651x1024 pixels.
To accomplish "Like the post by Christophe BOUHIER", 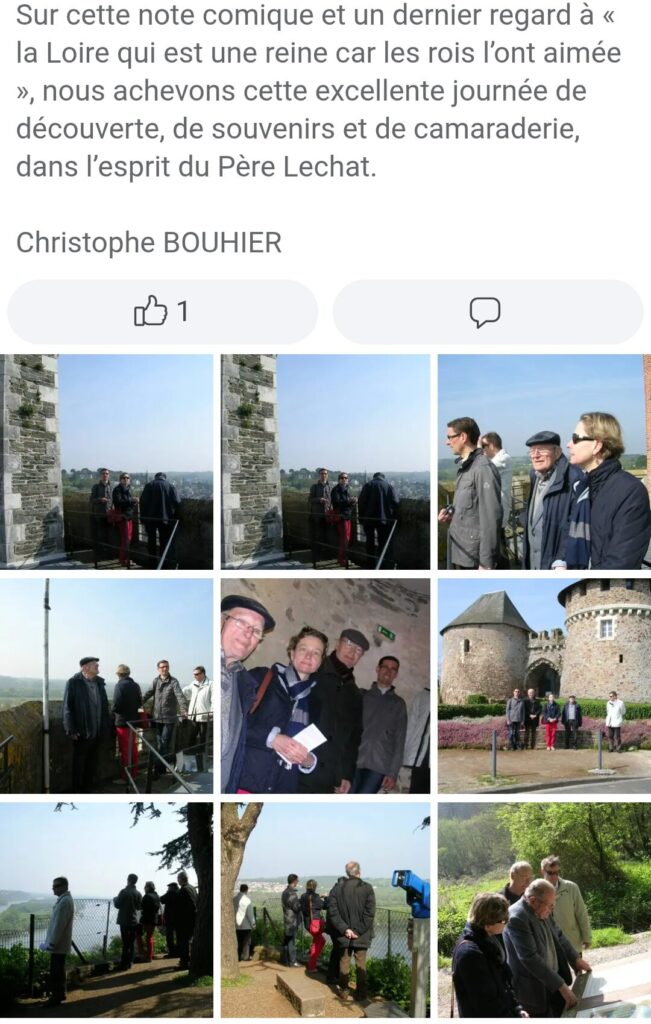I will tap(162, 312).
